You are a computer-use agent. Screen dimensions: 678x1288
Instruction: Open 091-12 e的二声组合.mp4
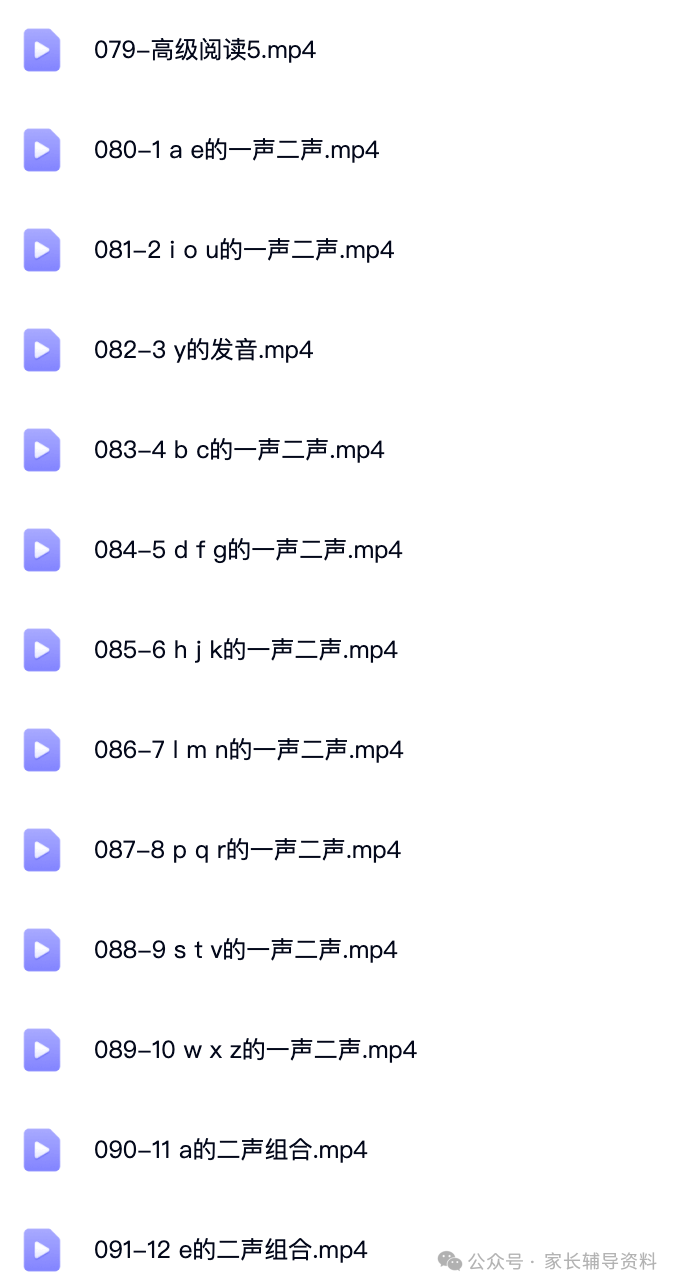pos(231,1250)
